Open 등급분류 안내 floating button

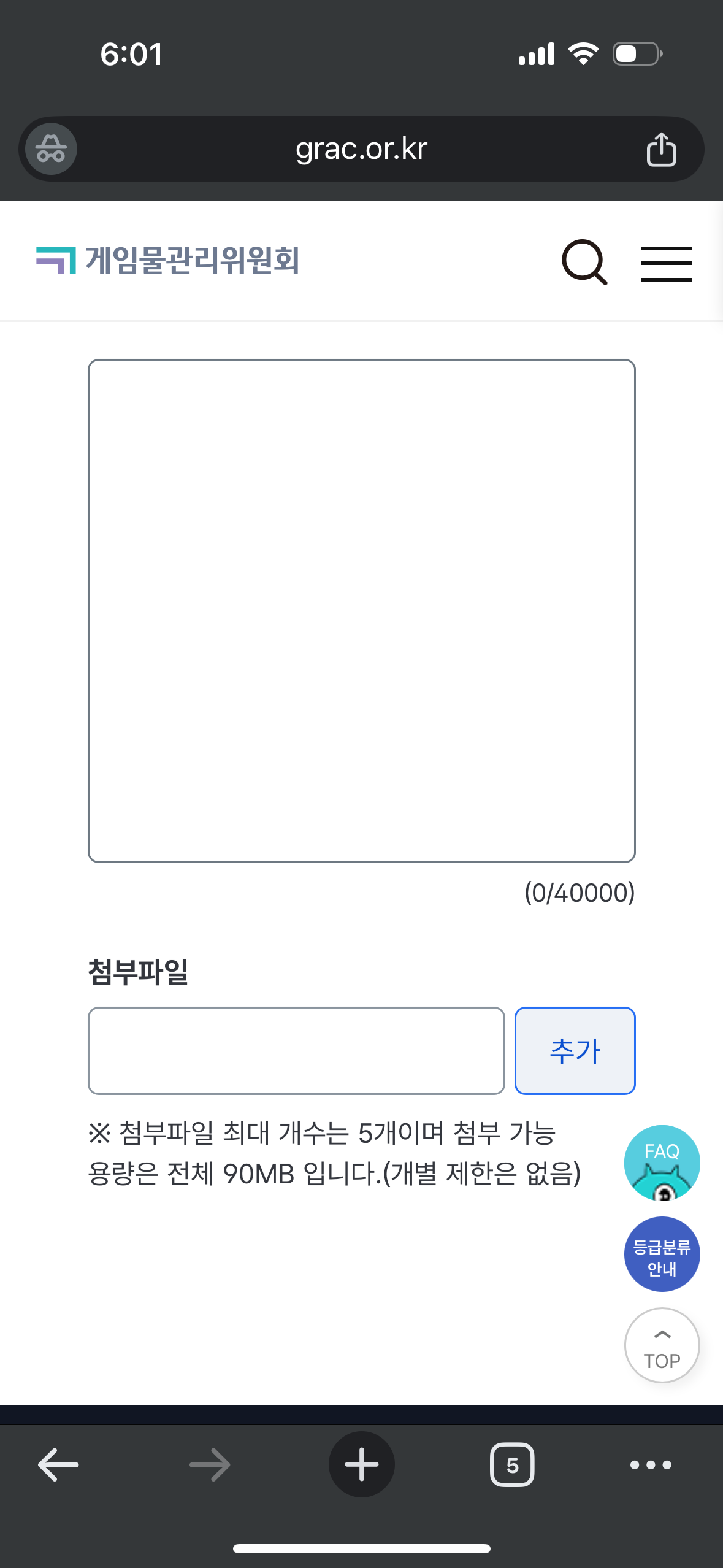click(x=662, y=1255)
